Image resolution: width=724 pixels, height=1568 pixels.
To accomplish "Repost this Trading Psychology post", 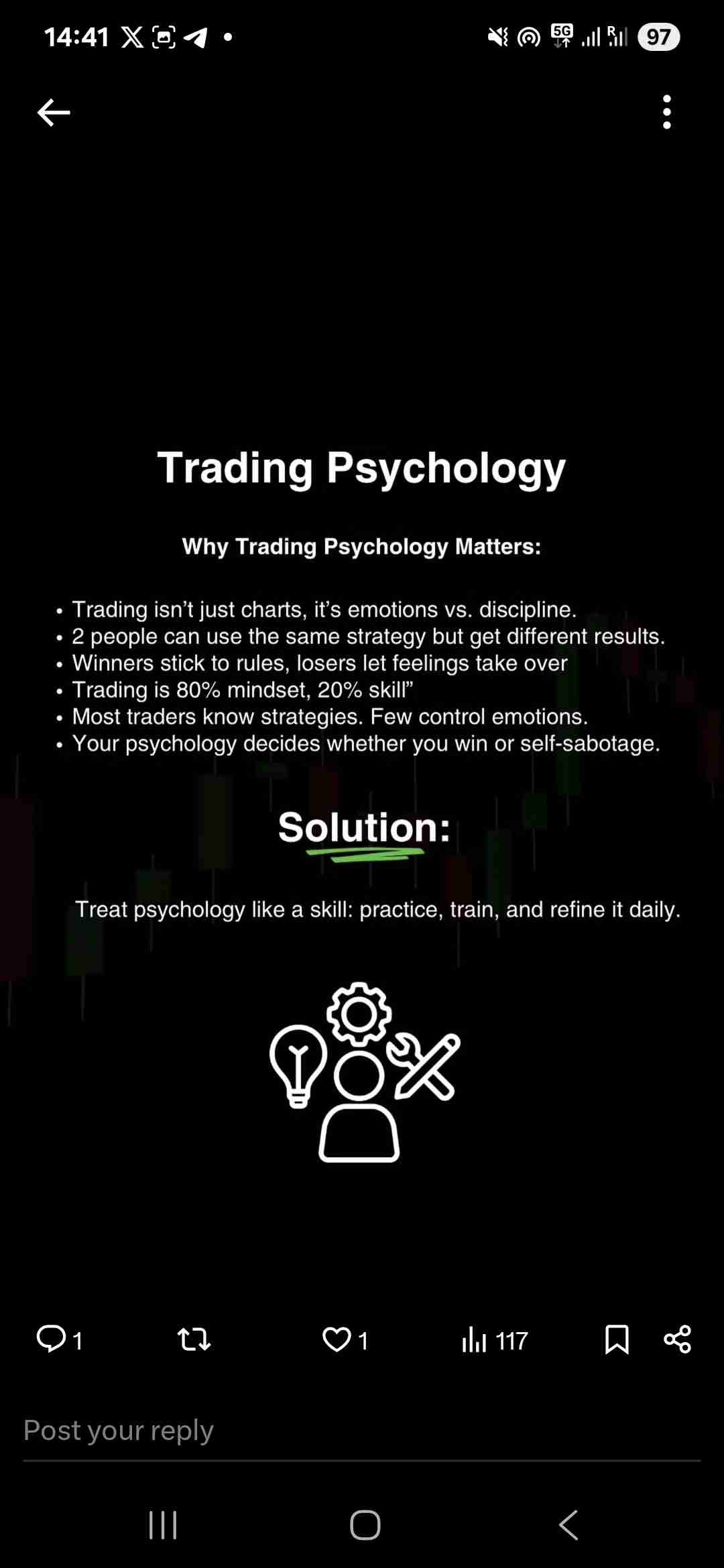I will coord(194,1340).
